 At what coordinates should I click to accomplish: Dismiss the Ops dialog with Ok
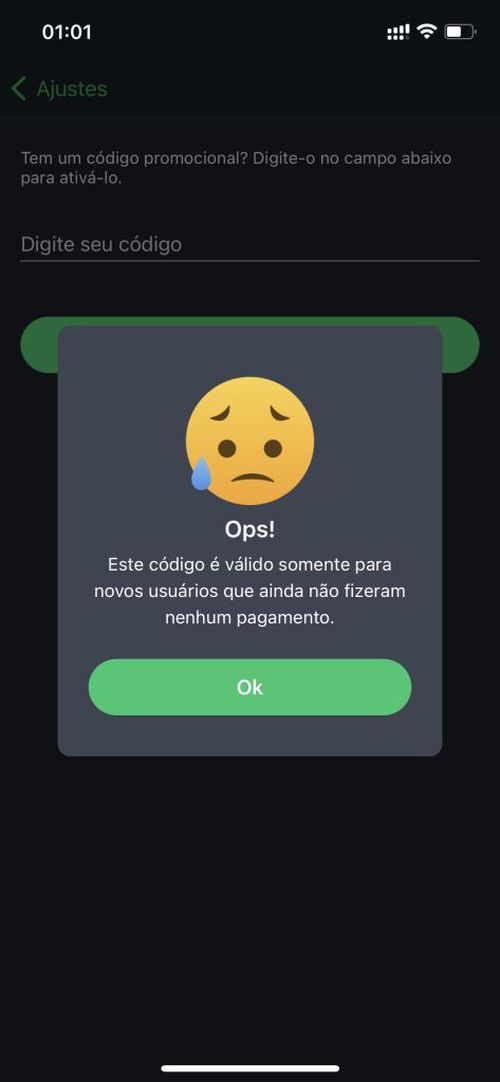coord(250,687)
